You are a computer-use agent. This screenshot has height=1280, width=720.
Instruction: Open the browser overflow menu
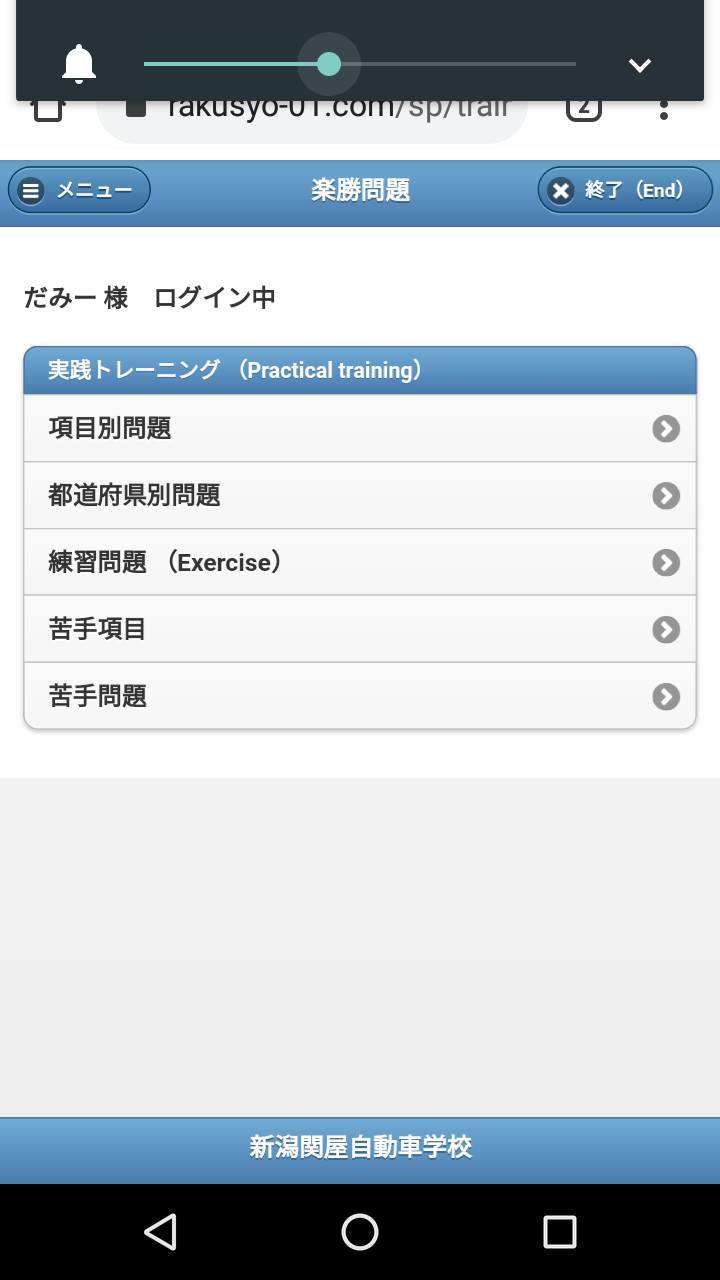tap(664, 110)
